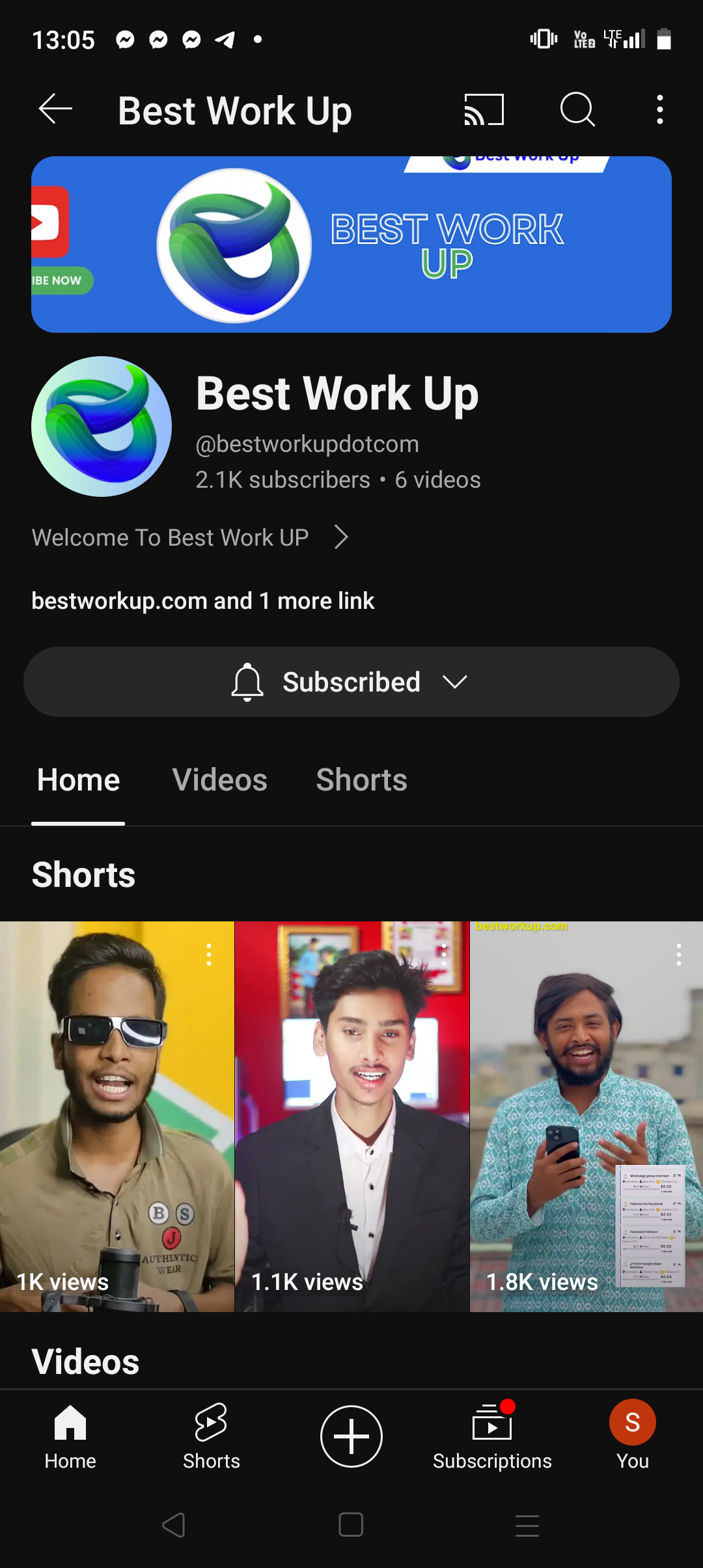Open options for the 1K views Short
The height and width of the screenshot is (1568, 703).
209,955
